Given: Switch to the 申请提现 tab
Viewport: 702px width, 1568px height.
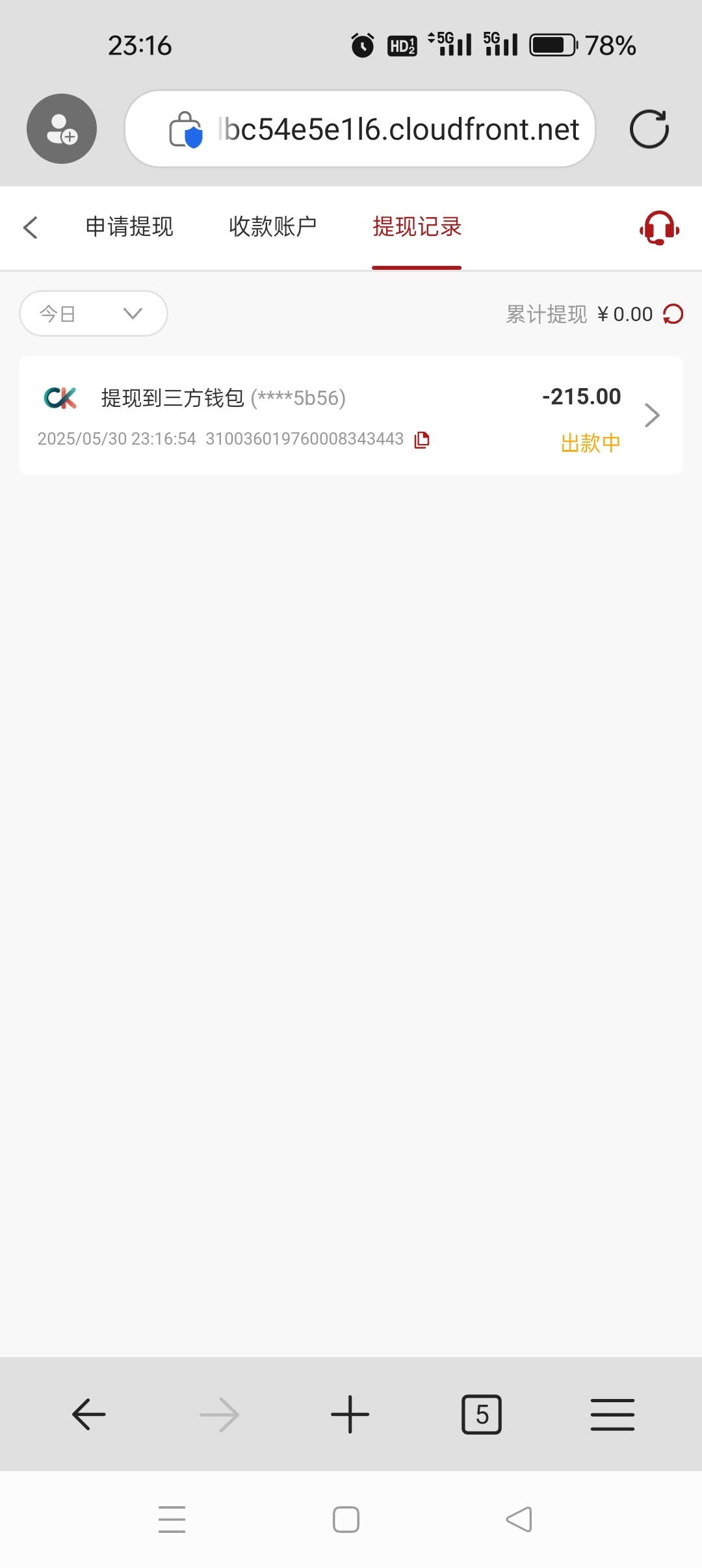Looking at the screenshot, I should click(129, 227).
